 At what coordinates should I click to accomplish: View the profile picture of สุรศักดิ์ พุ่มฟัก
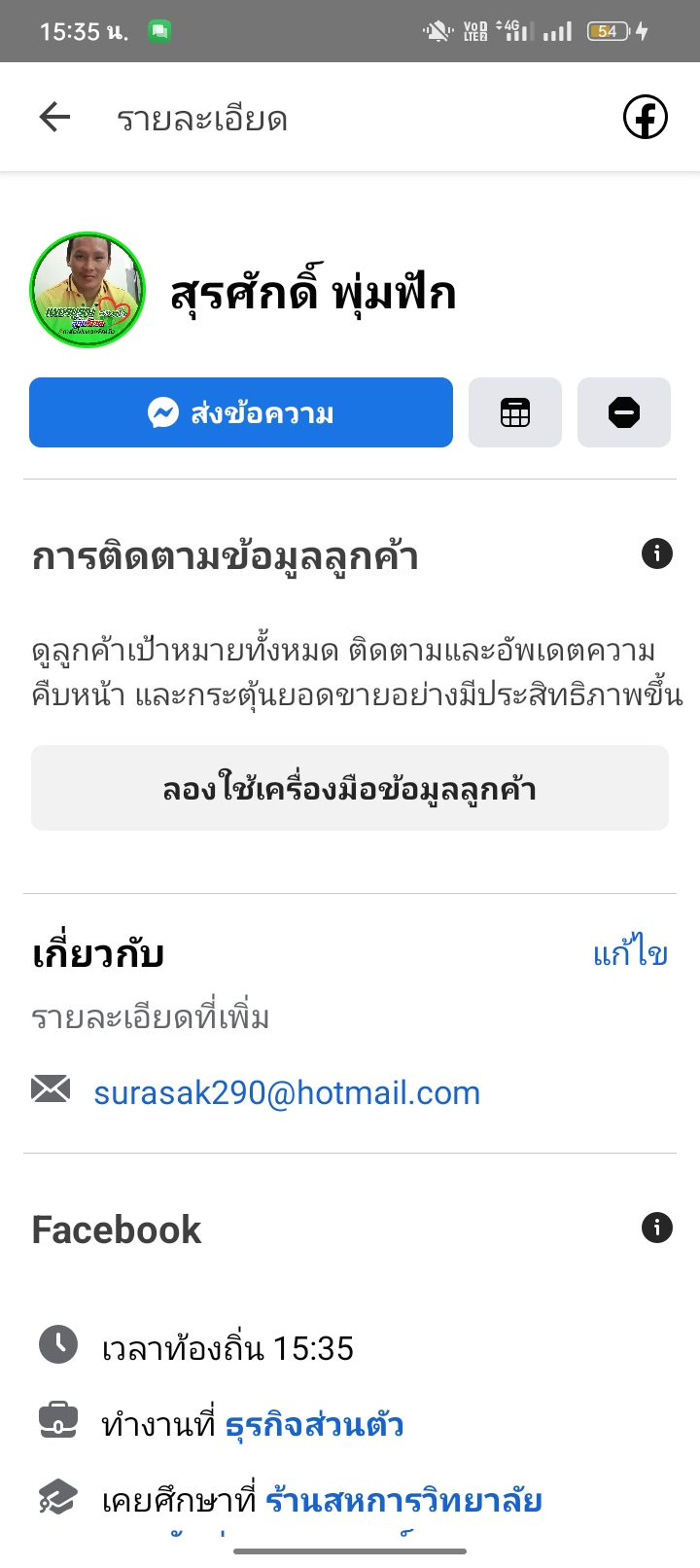(87, 290)
